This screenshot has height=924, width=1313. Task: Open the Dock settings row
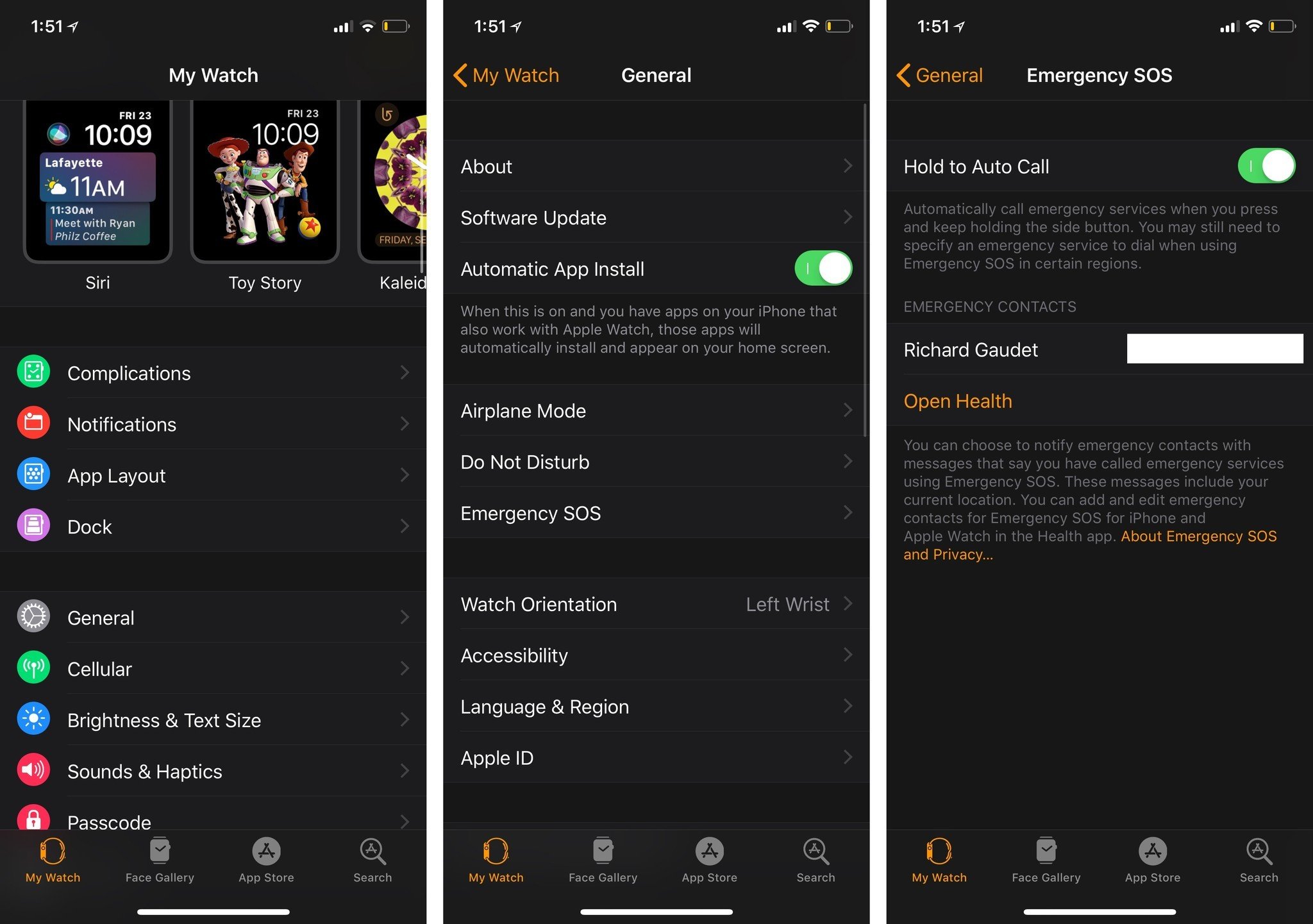(x=213, y=526)
